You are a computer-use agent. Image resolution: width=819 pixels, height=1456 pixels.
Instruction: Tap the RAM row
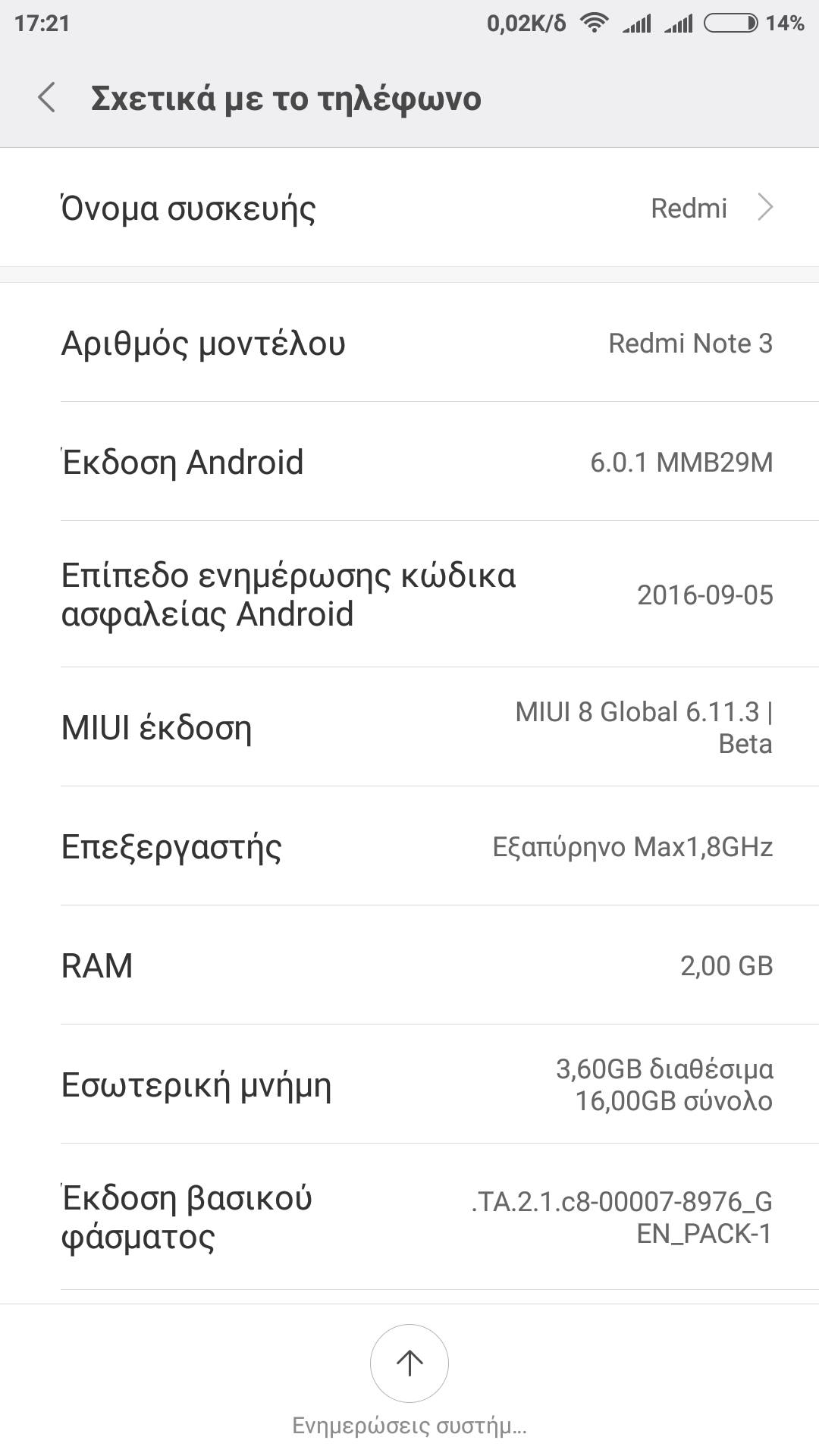409,965
